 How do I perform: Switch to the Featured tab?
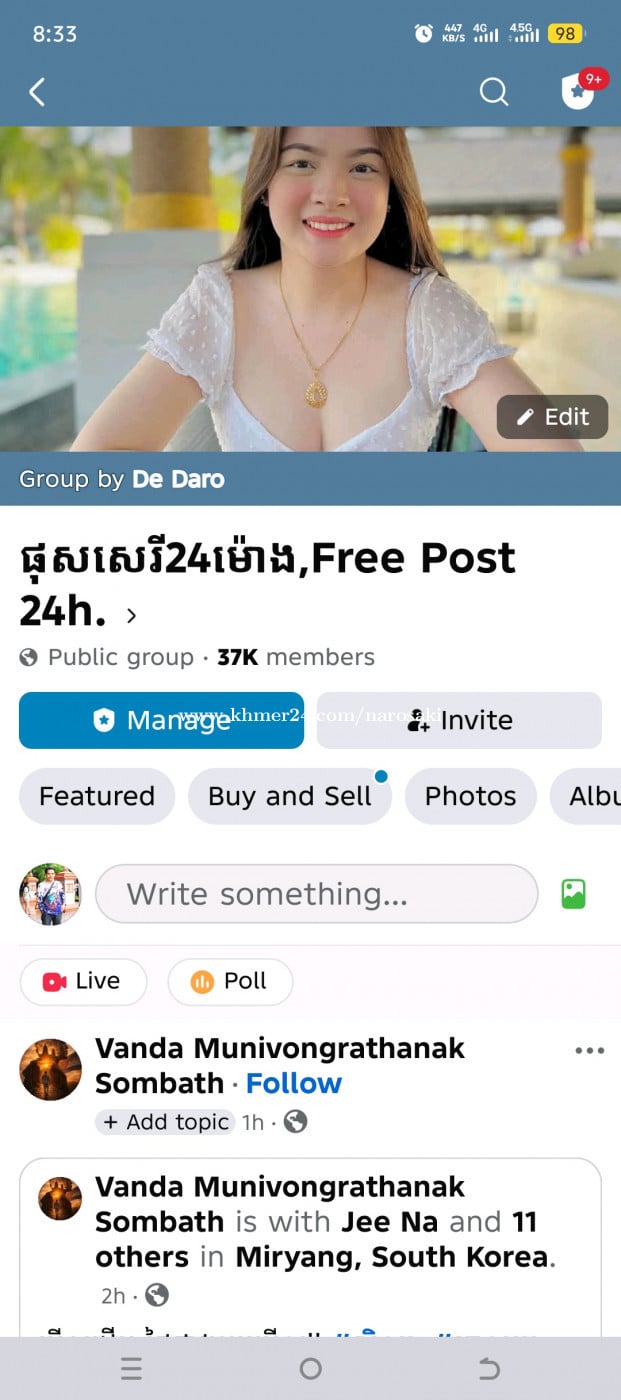(x=97, y=796)
